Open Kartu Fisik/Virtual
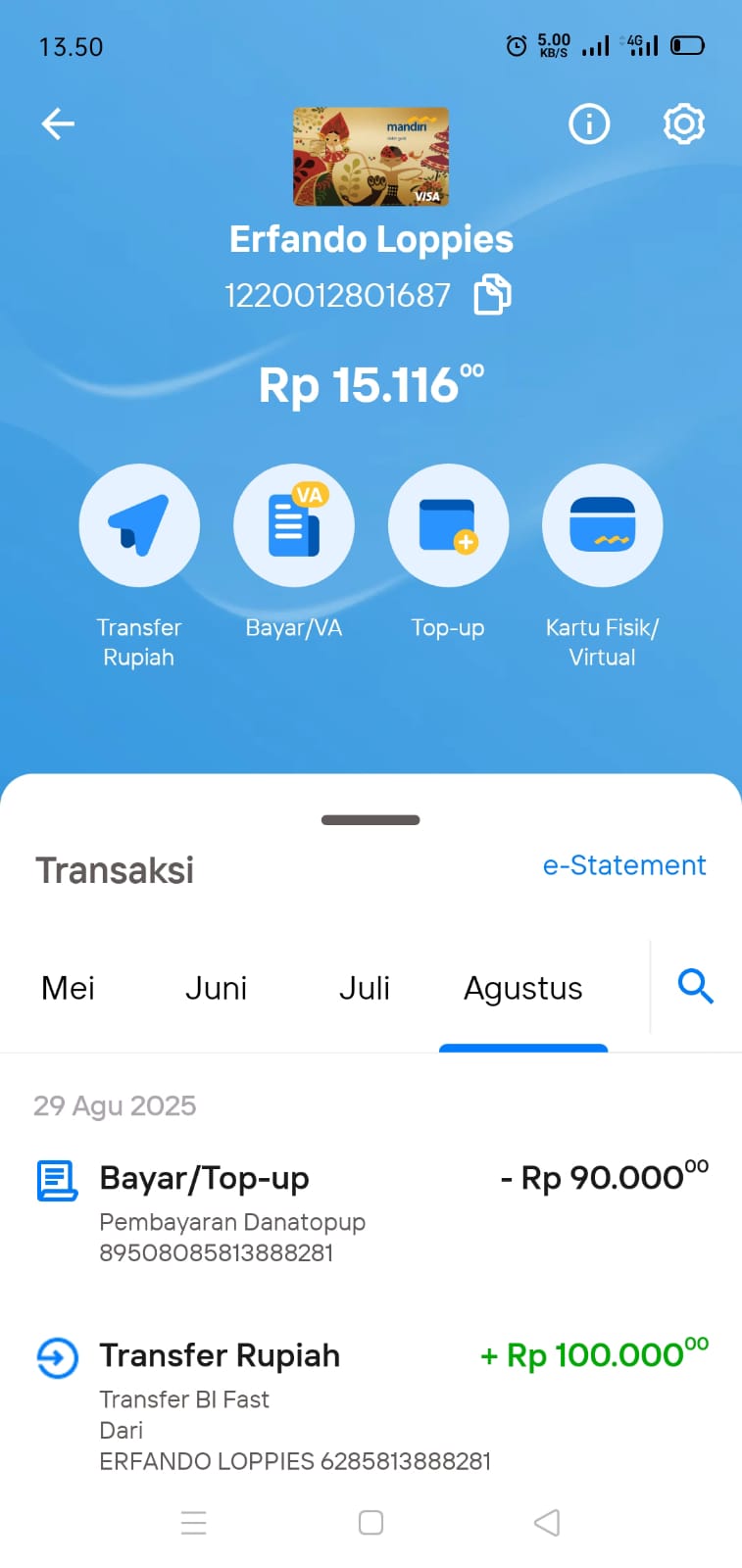Image resolution: width=742 pixels, height=1568 pixels. [x=603, y=566]
